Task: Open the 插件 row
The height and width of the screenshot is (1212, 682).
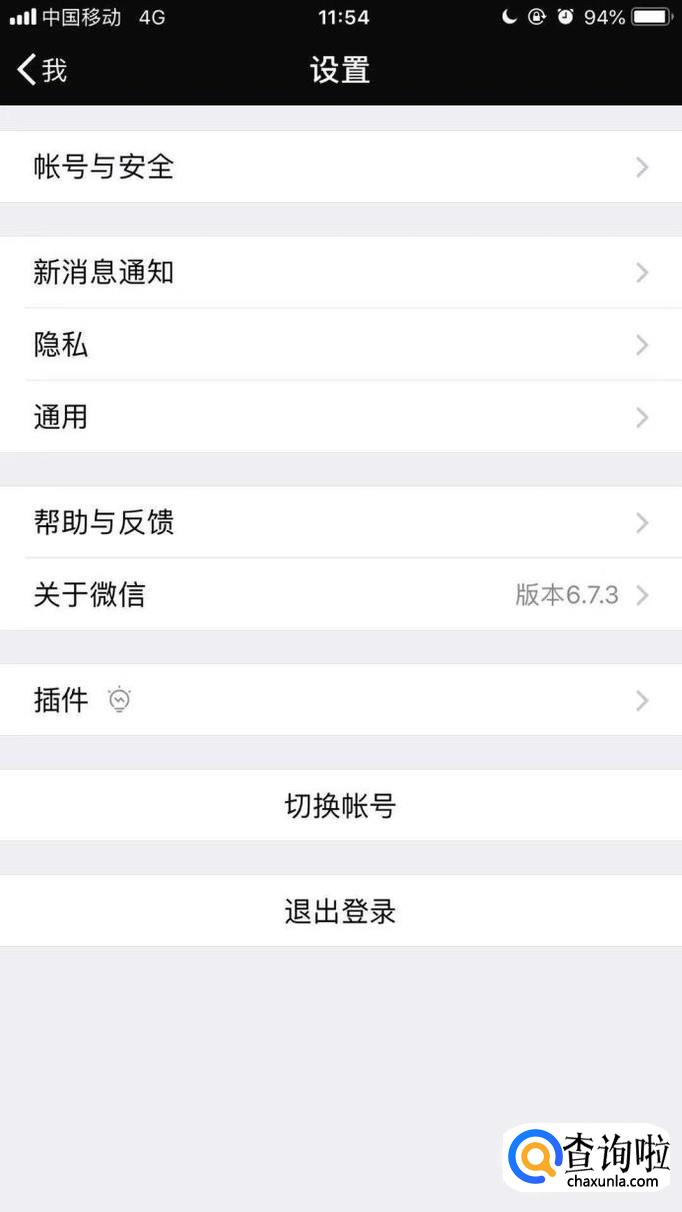Action: 341,701
